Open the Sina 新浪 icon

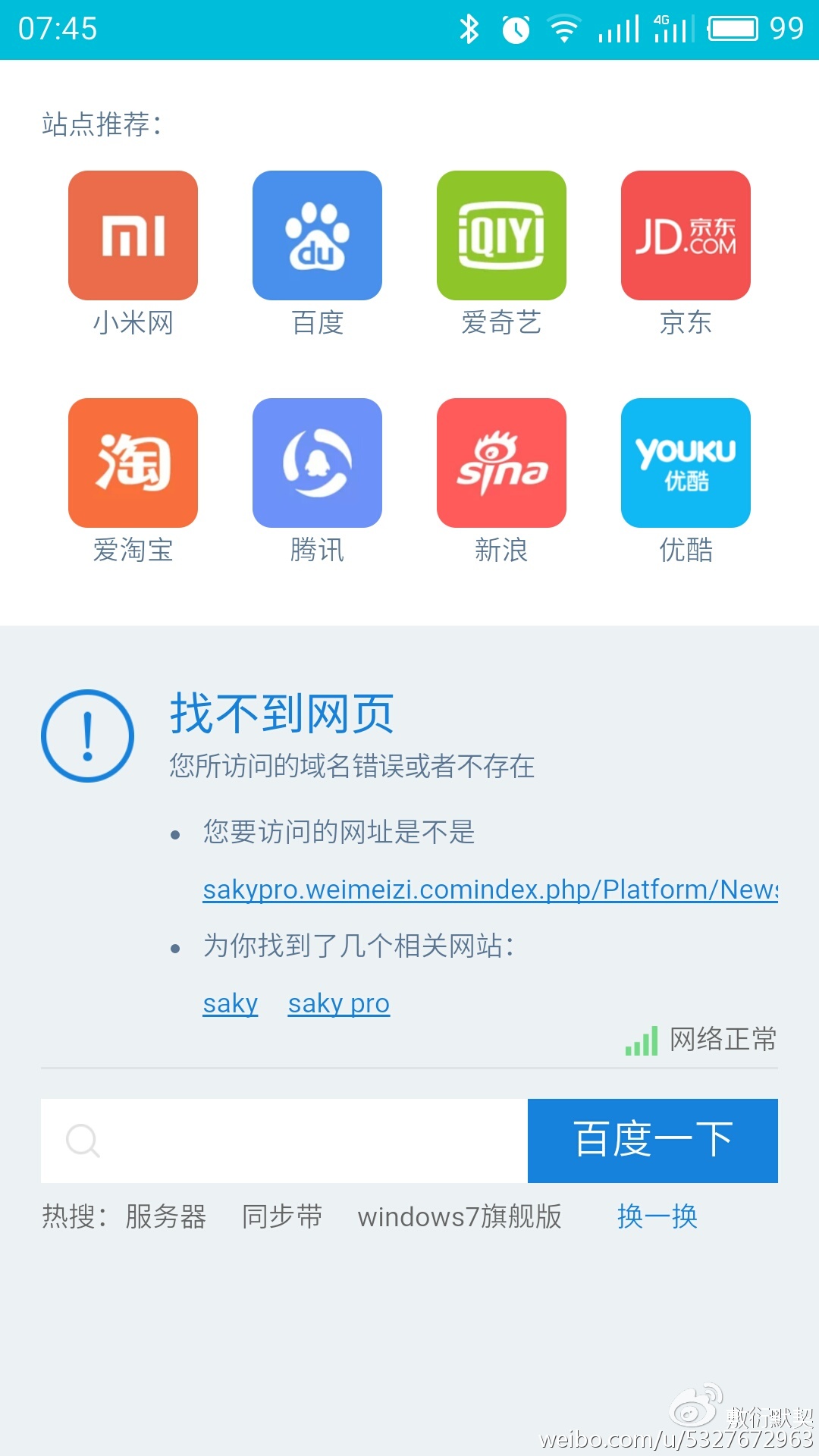(x=500, y=463)
